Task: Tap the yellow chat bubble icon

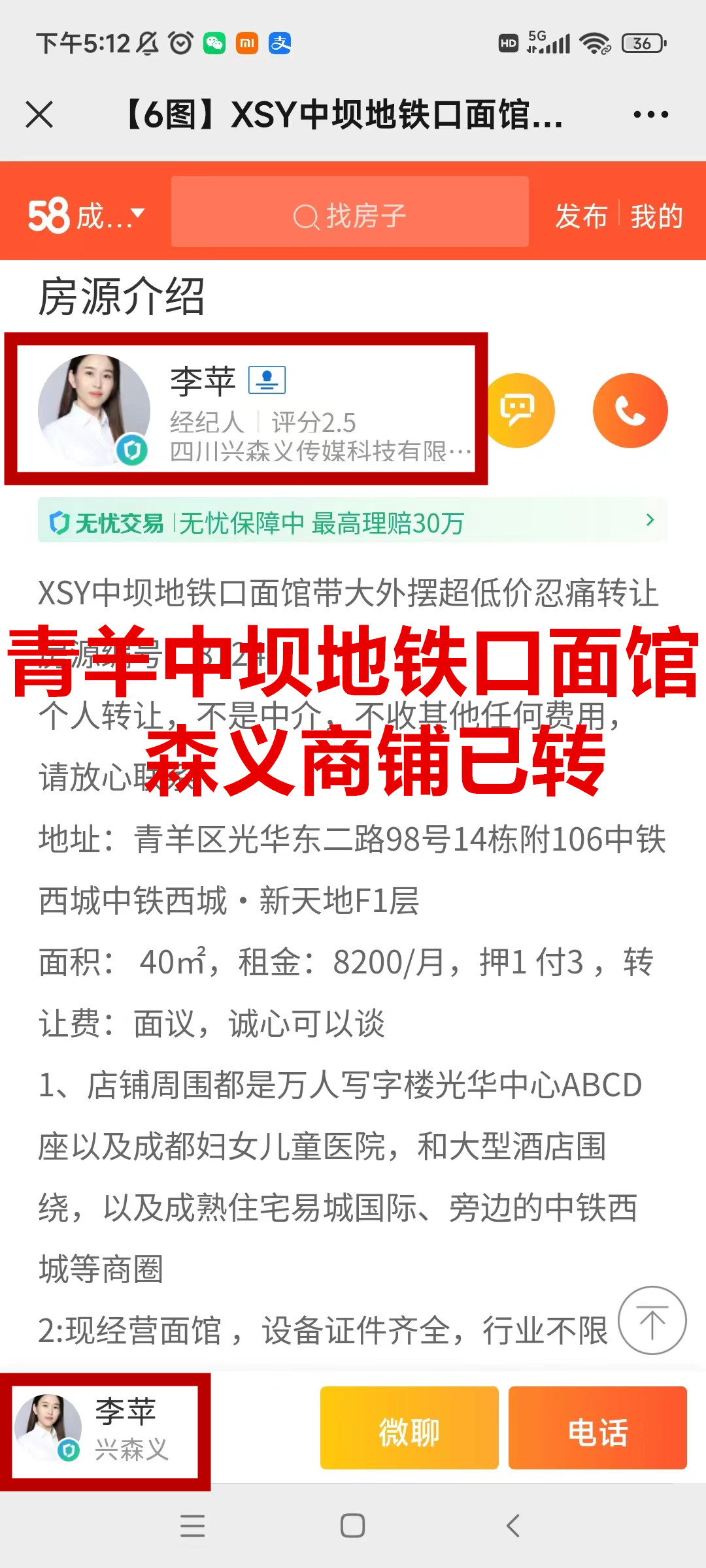Action: pyautogui.click(x=519, y=410)
